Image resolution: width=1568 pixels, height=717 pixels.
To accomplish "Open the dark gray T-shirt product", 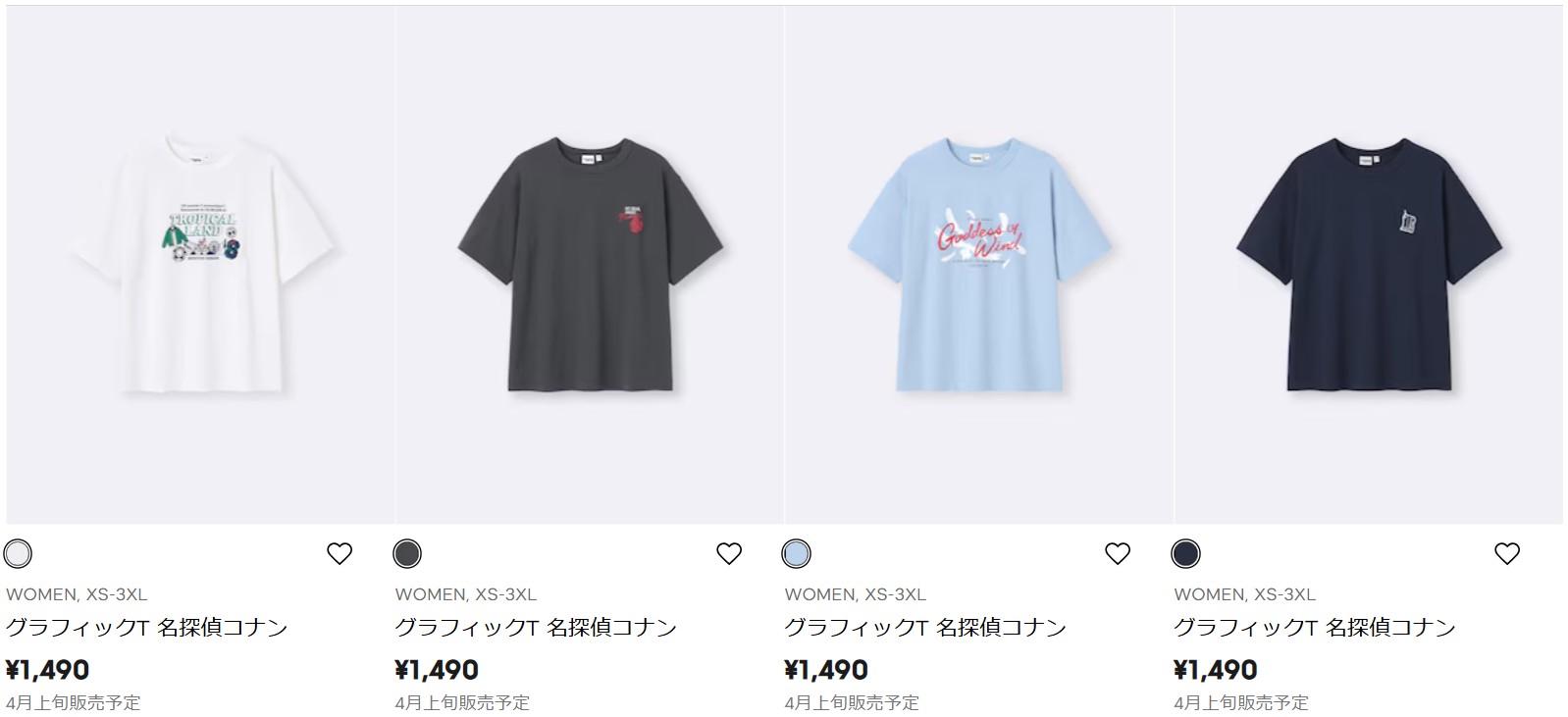I will click(x=590, y=265).
